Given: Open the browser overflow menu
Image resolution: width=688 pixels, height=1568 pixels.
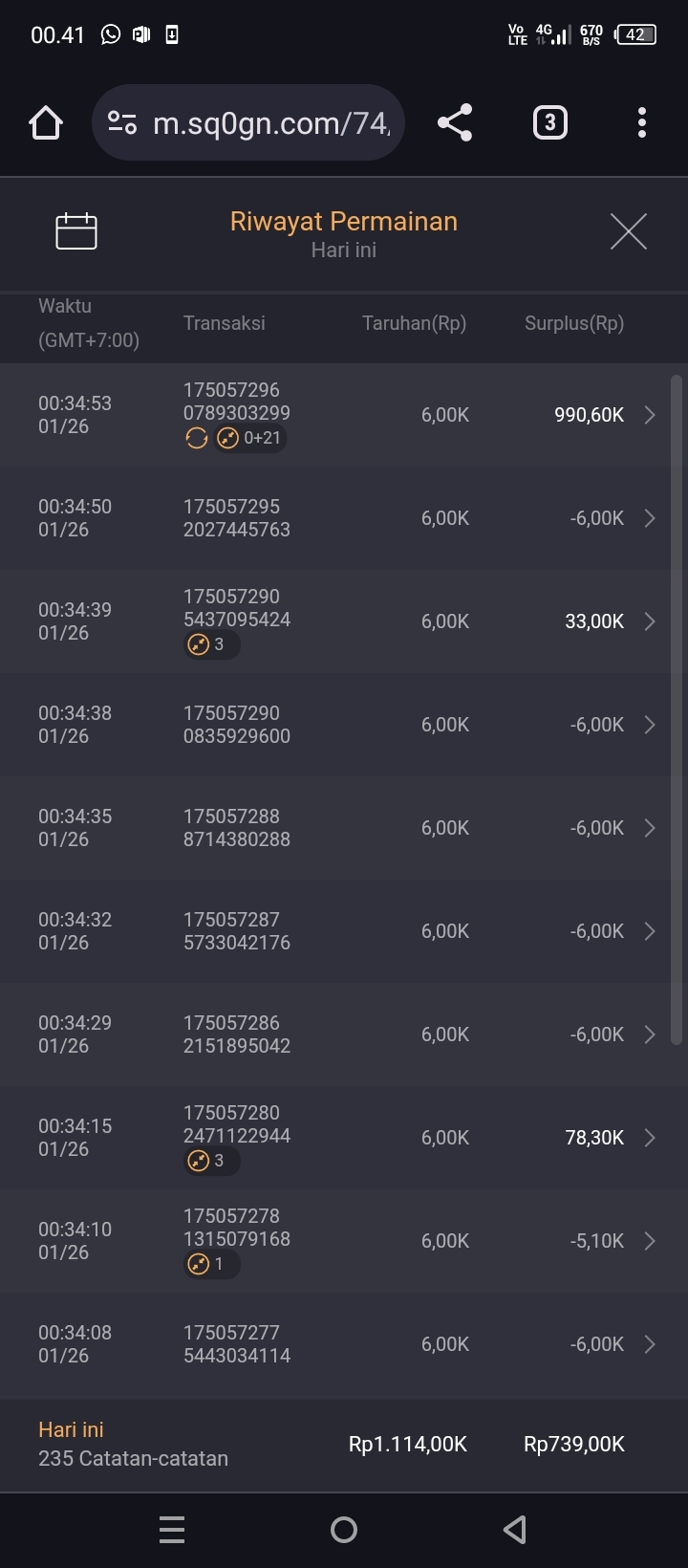Looking at the screenshot, I should 641,123.
